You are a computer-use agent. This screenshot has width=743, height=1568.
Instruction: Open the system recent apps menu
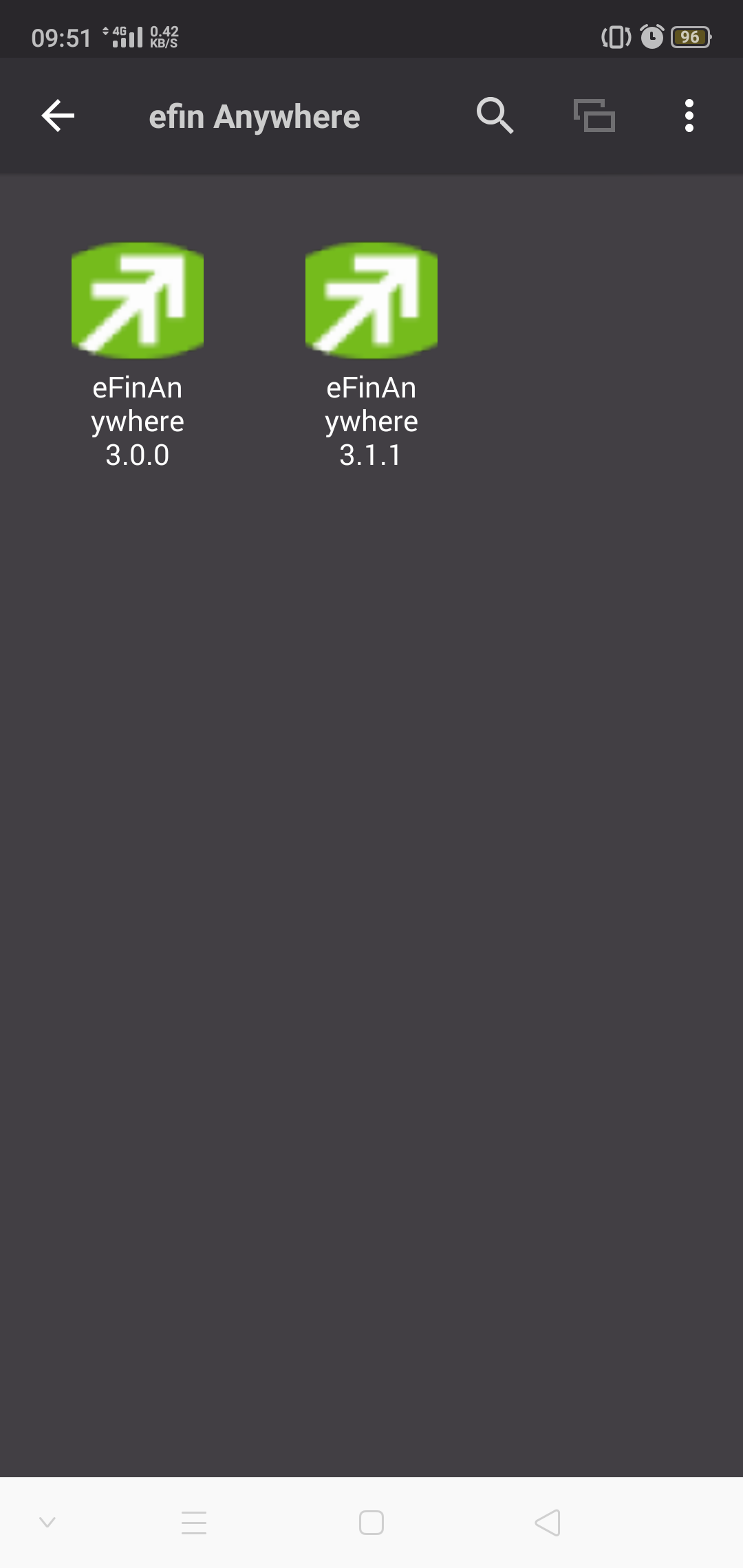tap(194, 1523)
